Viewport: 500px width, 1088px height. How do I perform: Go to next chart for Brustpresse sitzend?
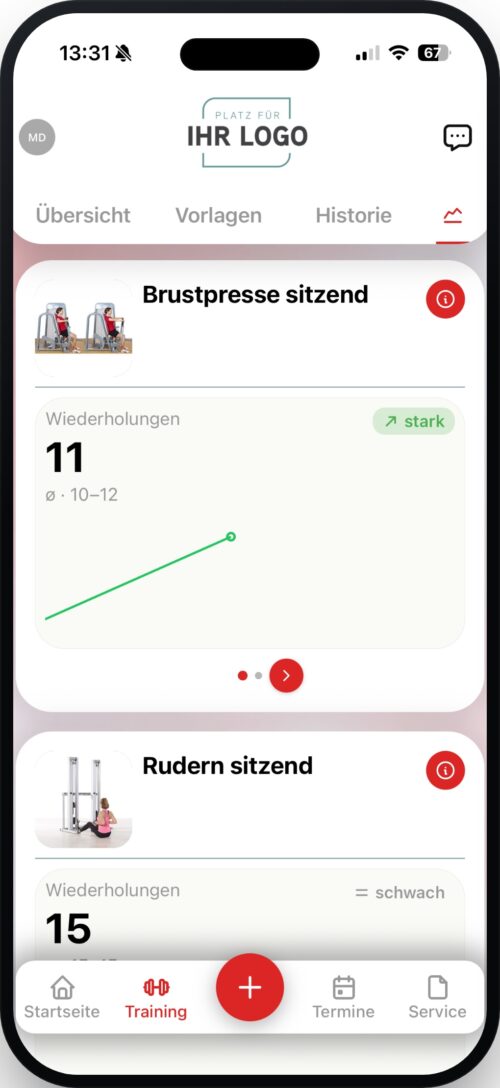coord(286,675)
